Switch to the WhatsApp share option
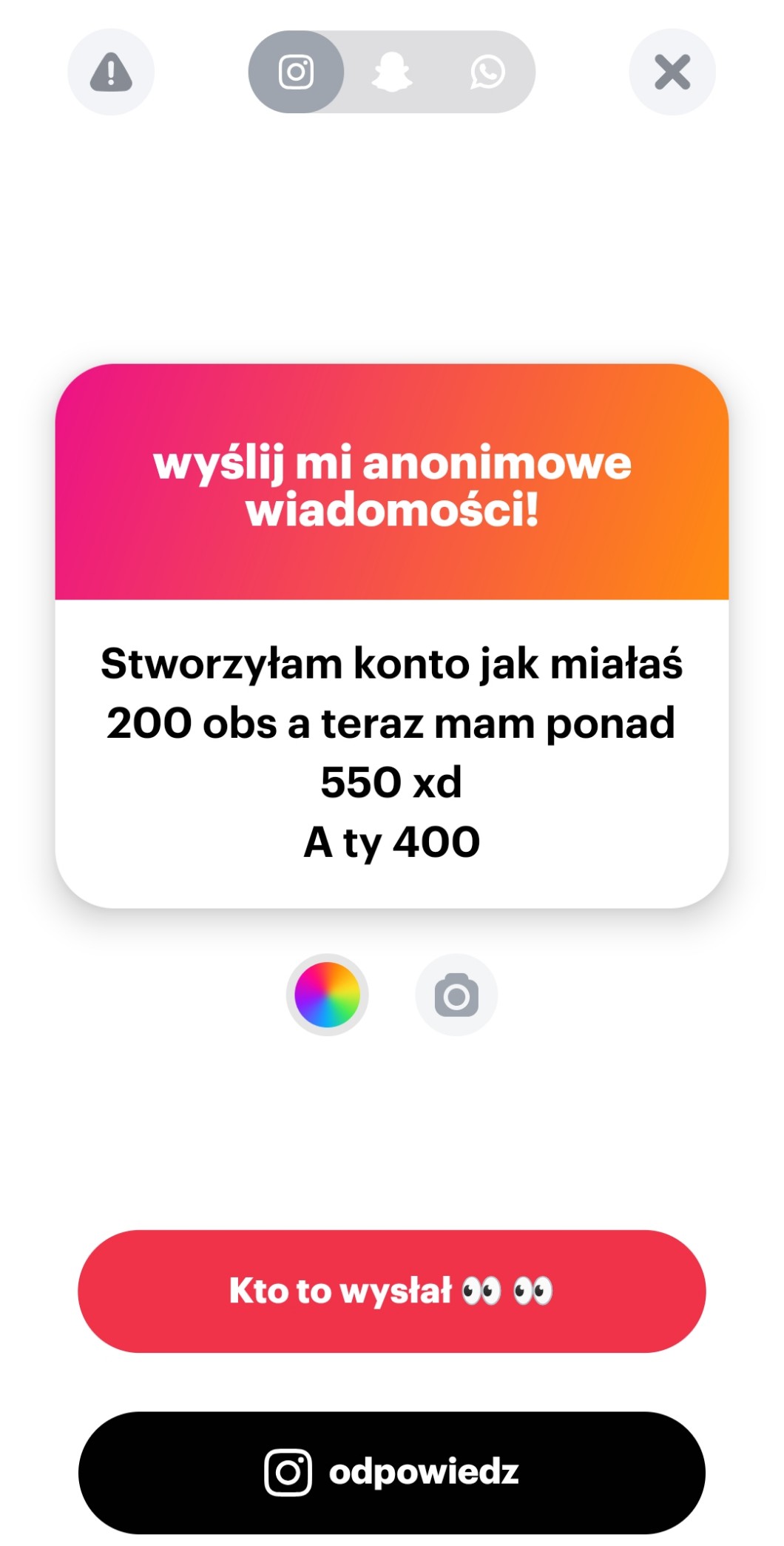784x1546 pixels. pos(487,72)
